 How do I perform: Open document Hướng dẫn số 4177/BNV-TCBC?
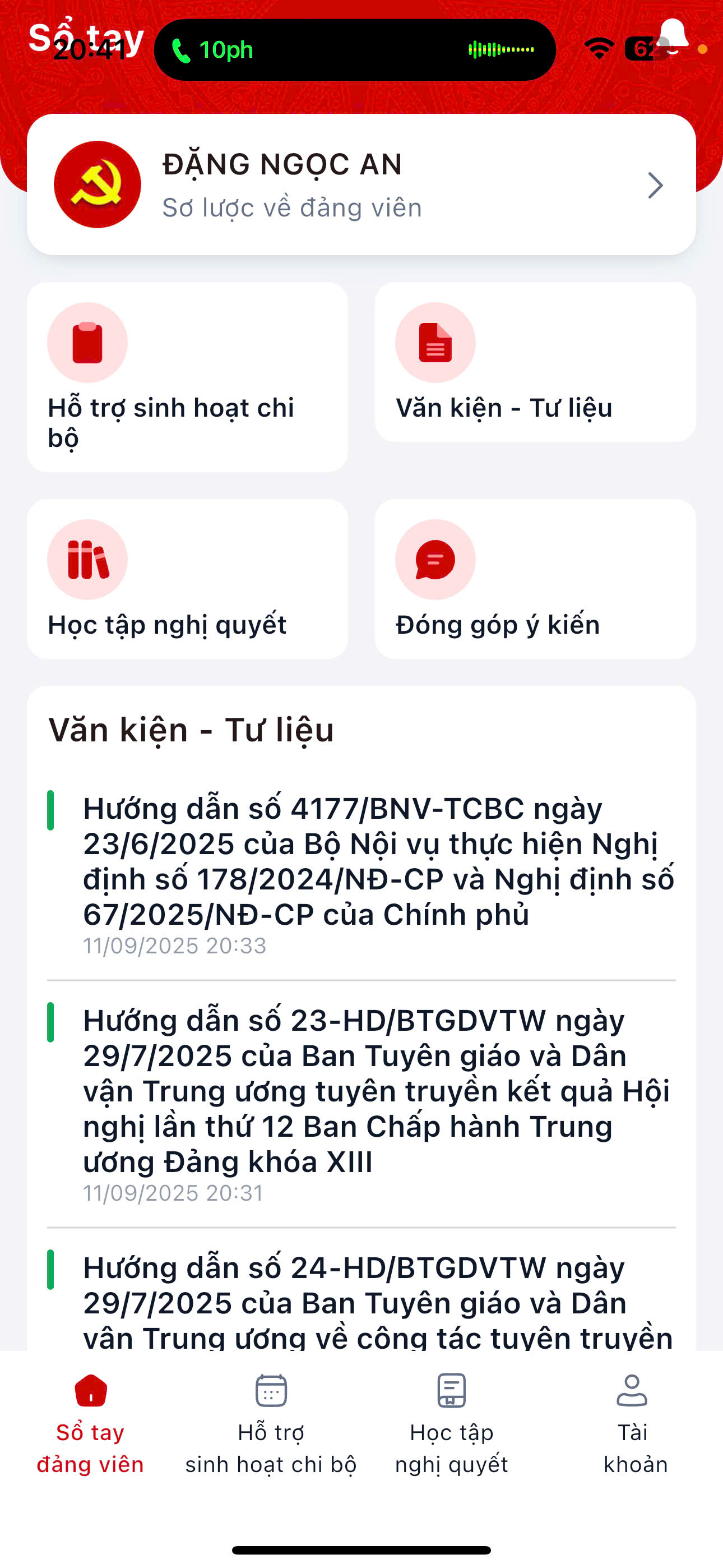click(x=377, y=861)
